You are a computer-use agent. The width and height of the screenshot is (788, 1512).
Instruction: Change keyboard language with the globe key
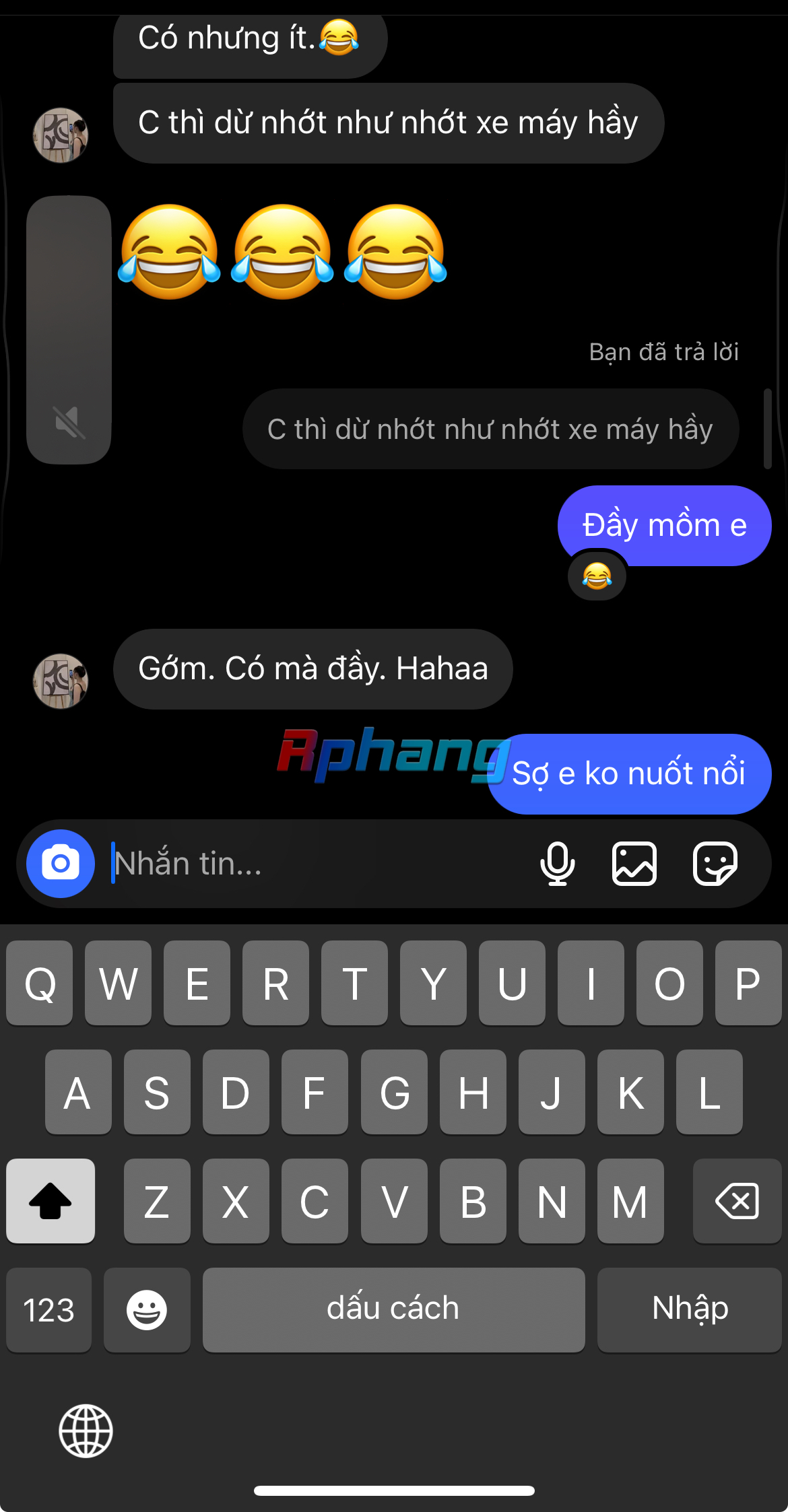86,1431
